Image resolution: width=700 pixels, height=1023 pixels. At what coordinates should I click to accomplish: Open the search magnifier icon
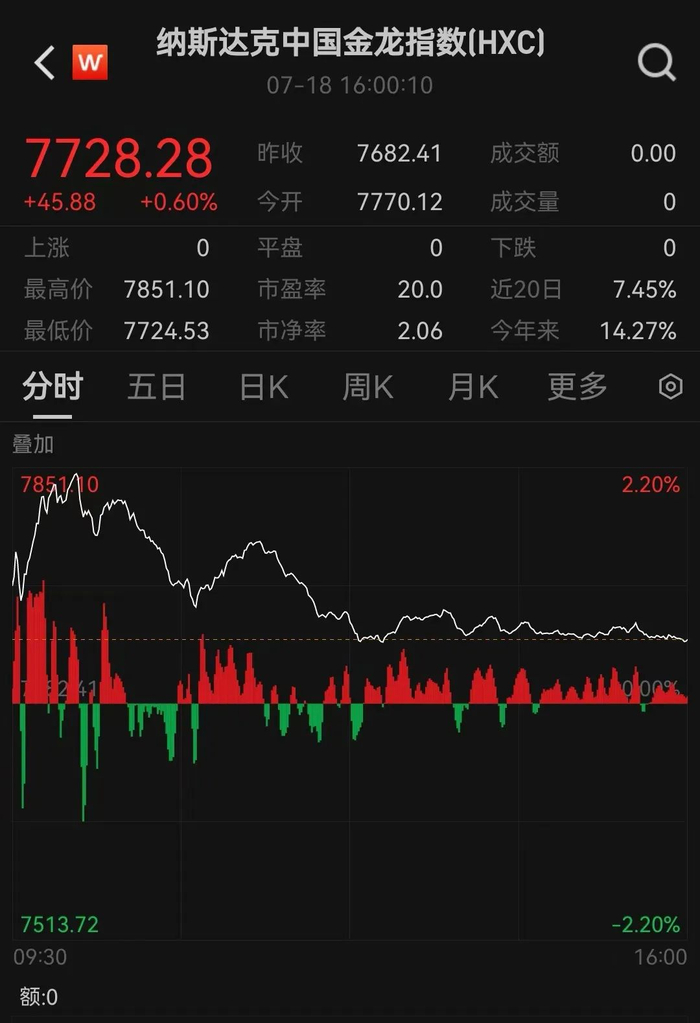[656, 63]
